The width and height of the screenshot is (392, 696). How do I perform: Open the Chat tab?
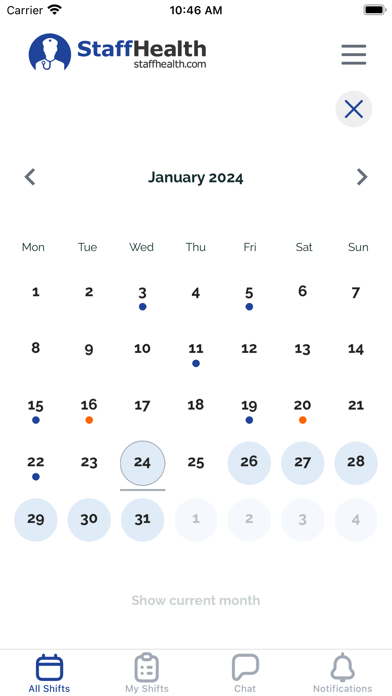pyautogui.click(x=245, y=673)
